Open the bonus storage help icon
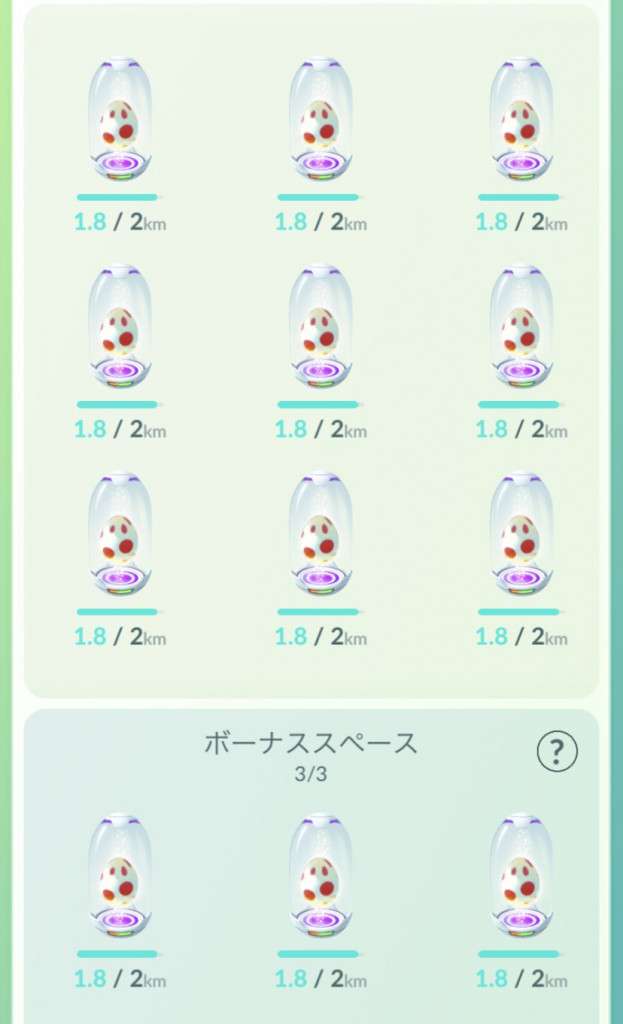The image size is (623, 1024). click(557, 750)
